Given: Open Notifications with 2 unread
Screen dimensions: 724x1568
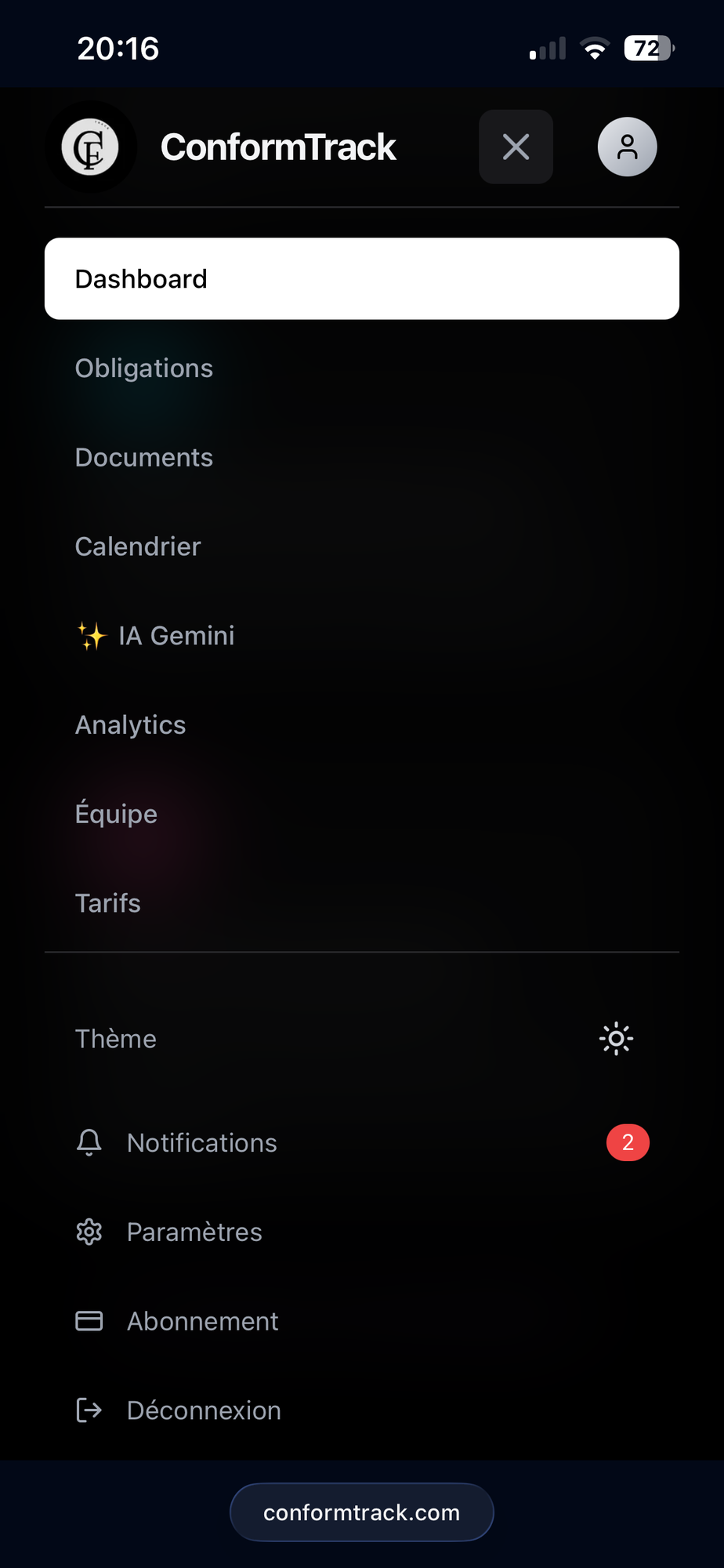Looking at the screenshot, I should tap(202, 1143).
